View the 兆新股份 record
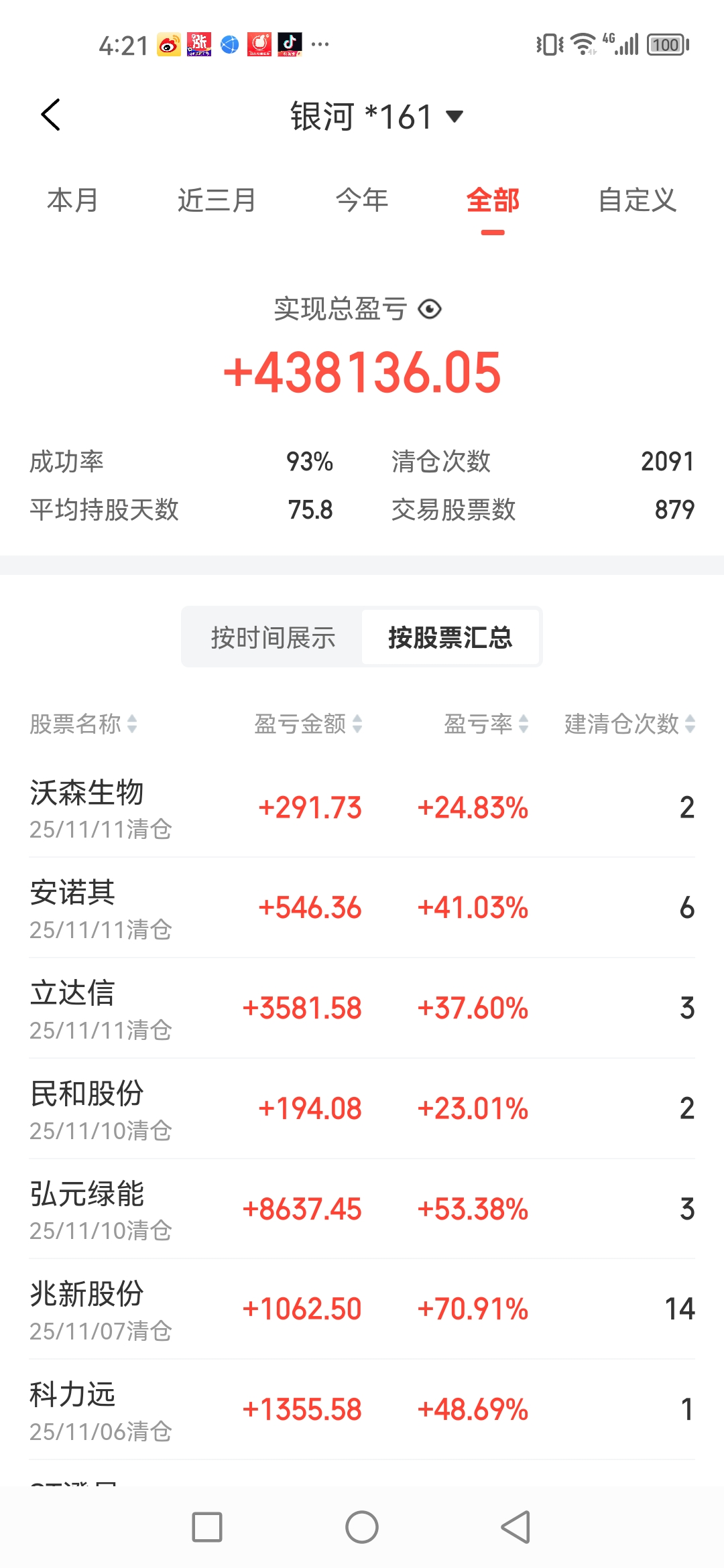Viewport: 724px width, 1568px height. pos(362,1310)
